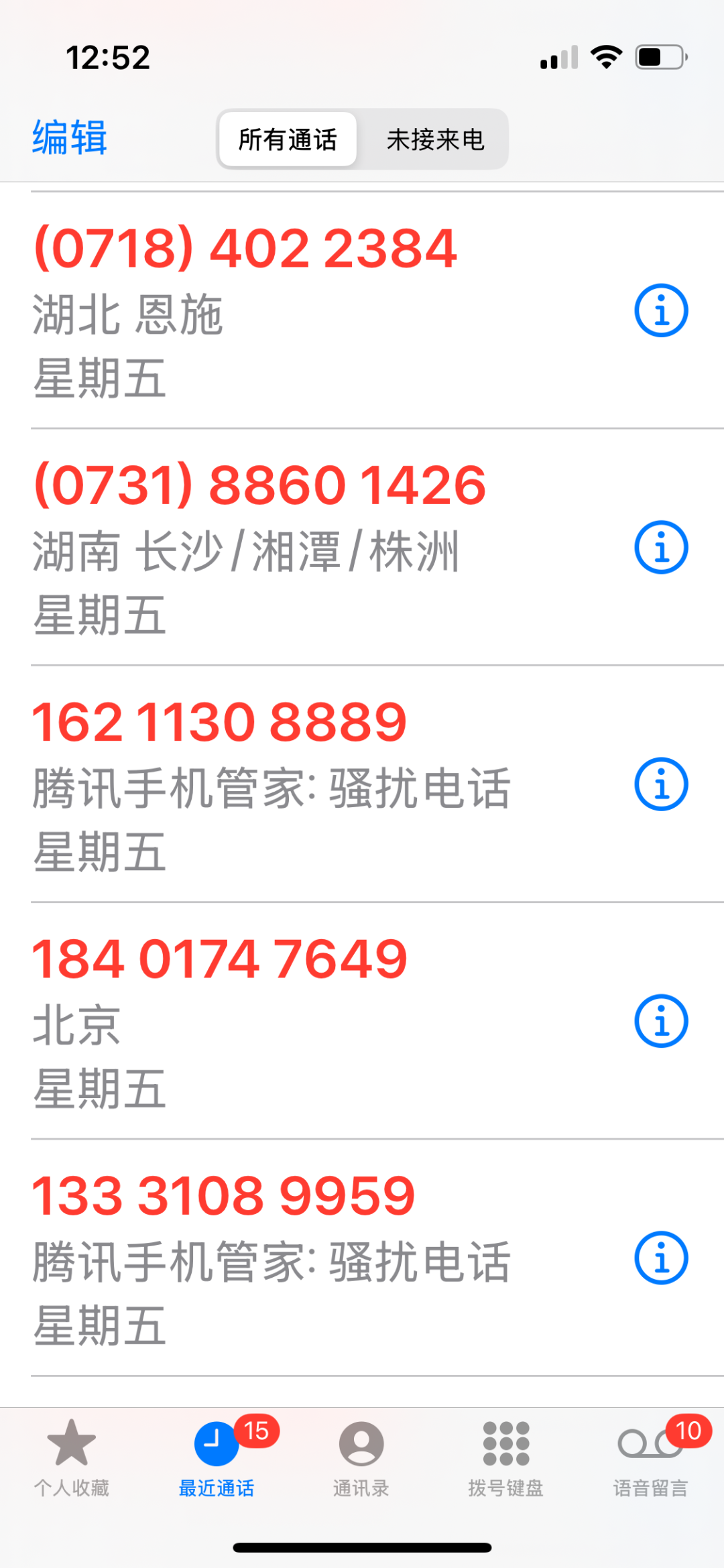Image resolution: width=724 pixels, height=1568 pixels.
Task: View details of 162 1130 8889
Action: point(661,784)
